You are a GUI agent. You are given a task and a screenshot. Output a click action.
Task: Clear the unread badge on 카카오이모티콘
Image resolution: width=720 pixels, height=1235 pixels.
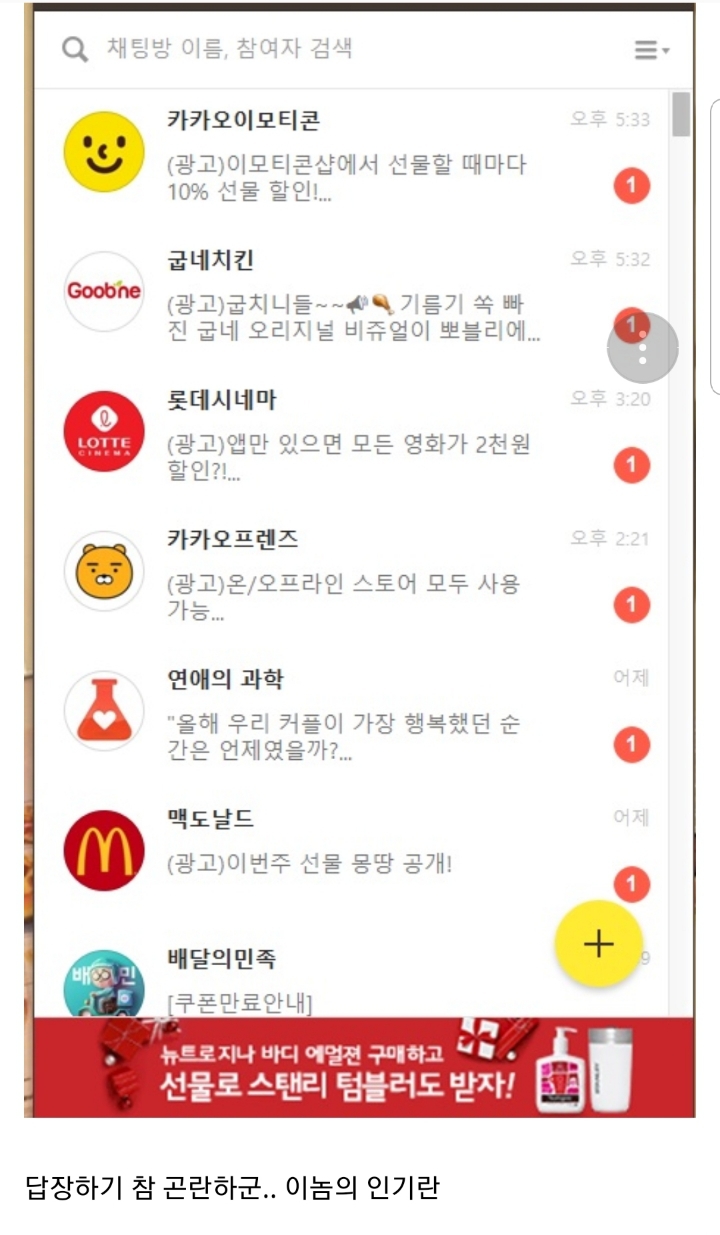tap(631, 186)
